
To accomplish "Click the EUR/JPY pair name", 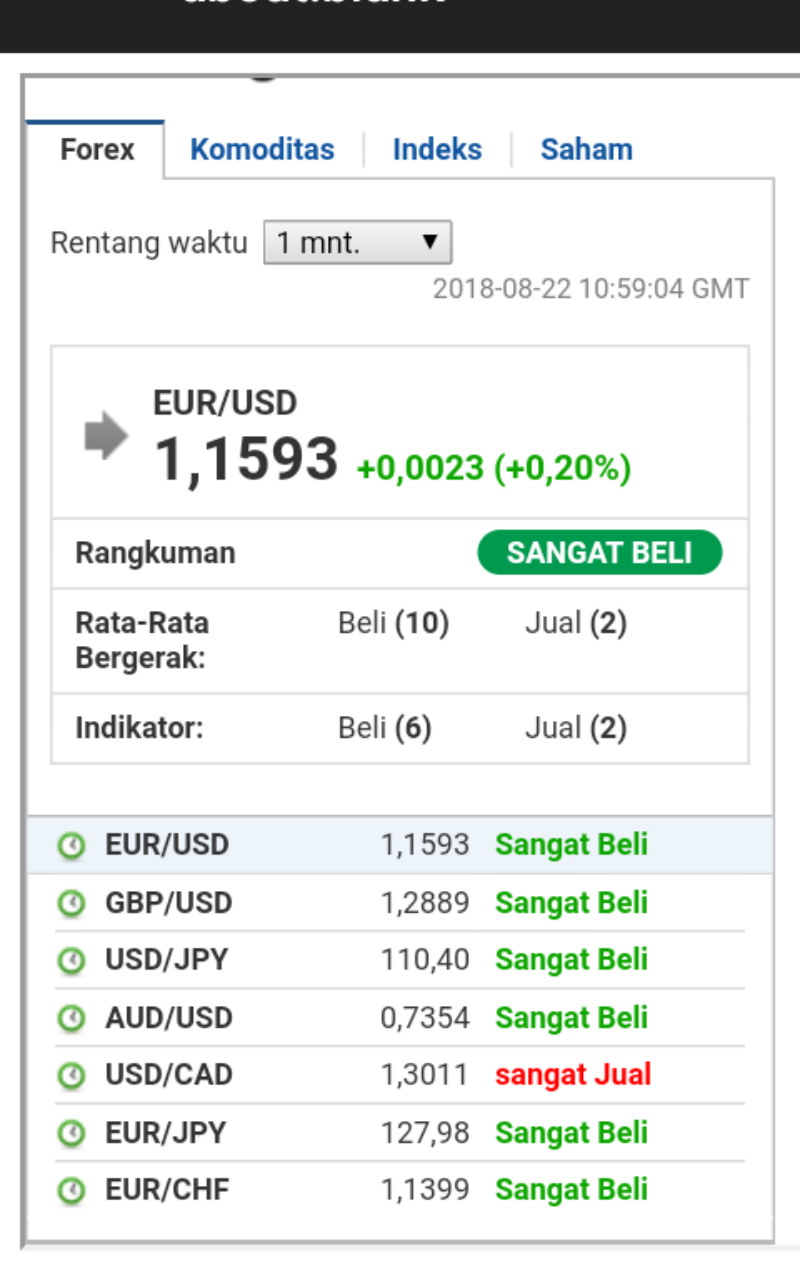I will (160, 1132).
